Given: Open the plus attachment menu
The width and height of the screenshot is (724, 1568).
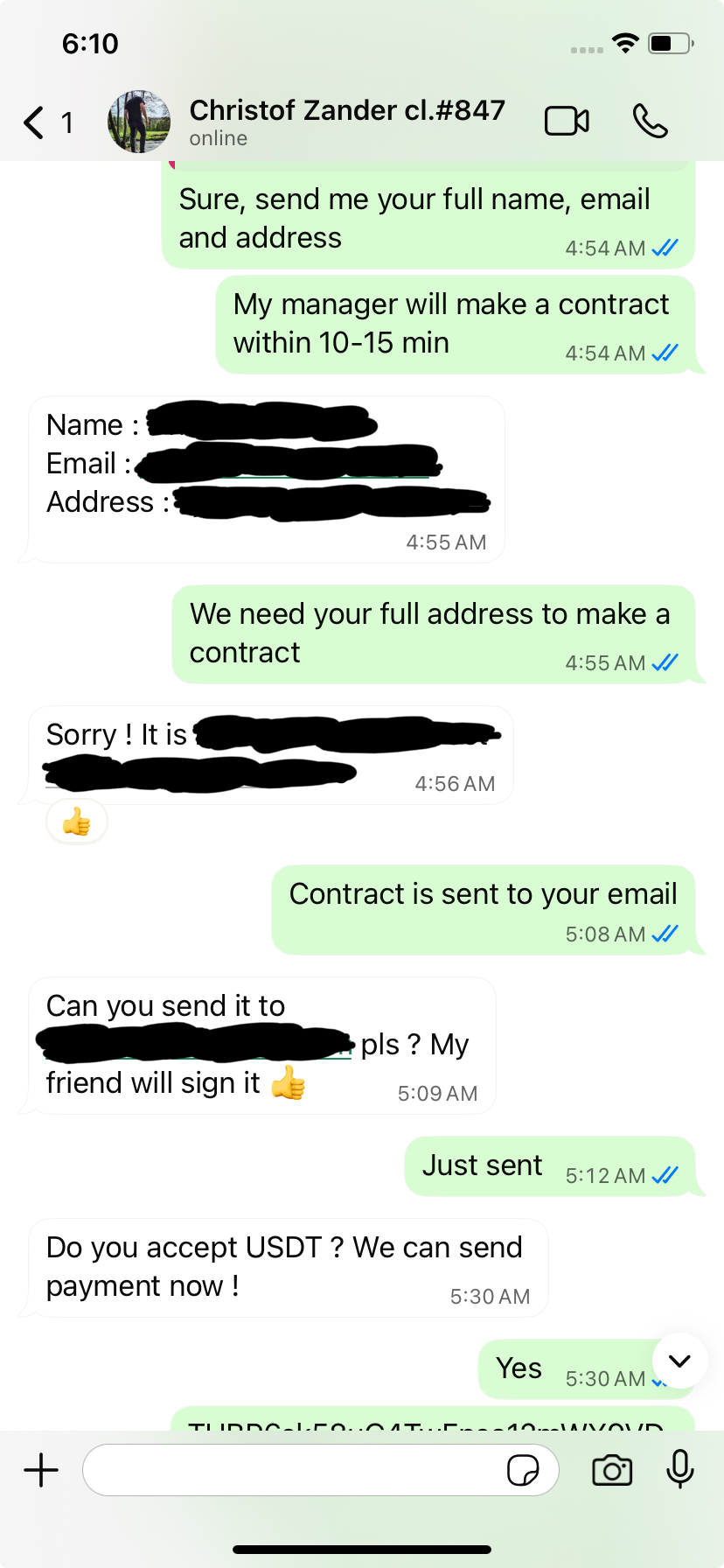Looking at the screenshot, I should coord(41,1469).
